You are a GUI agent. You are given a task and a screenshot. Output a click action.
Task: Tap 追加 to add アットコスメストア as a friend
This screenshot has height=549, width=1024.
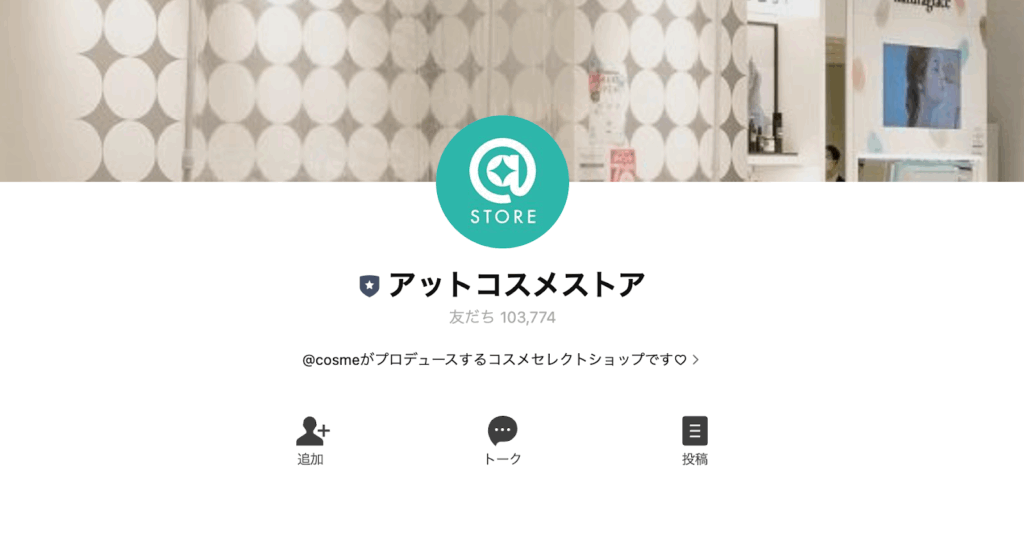pos(311,440)
